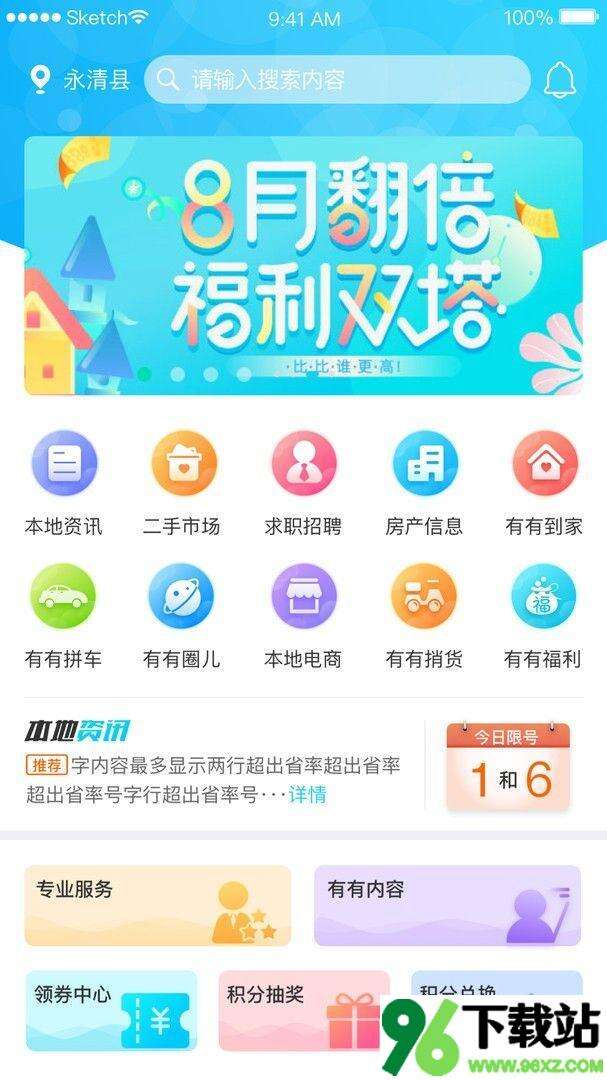Open the 有有内容 card
The image size is (607, 1080).
tap(447, 906)
